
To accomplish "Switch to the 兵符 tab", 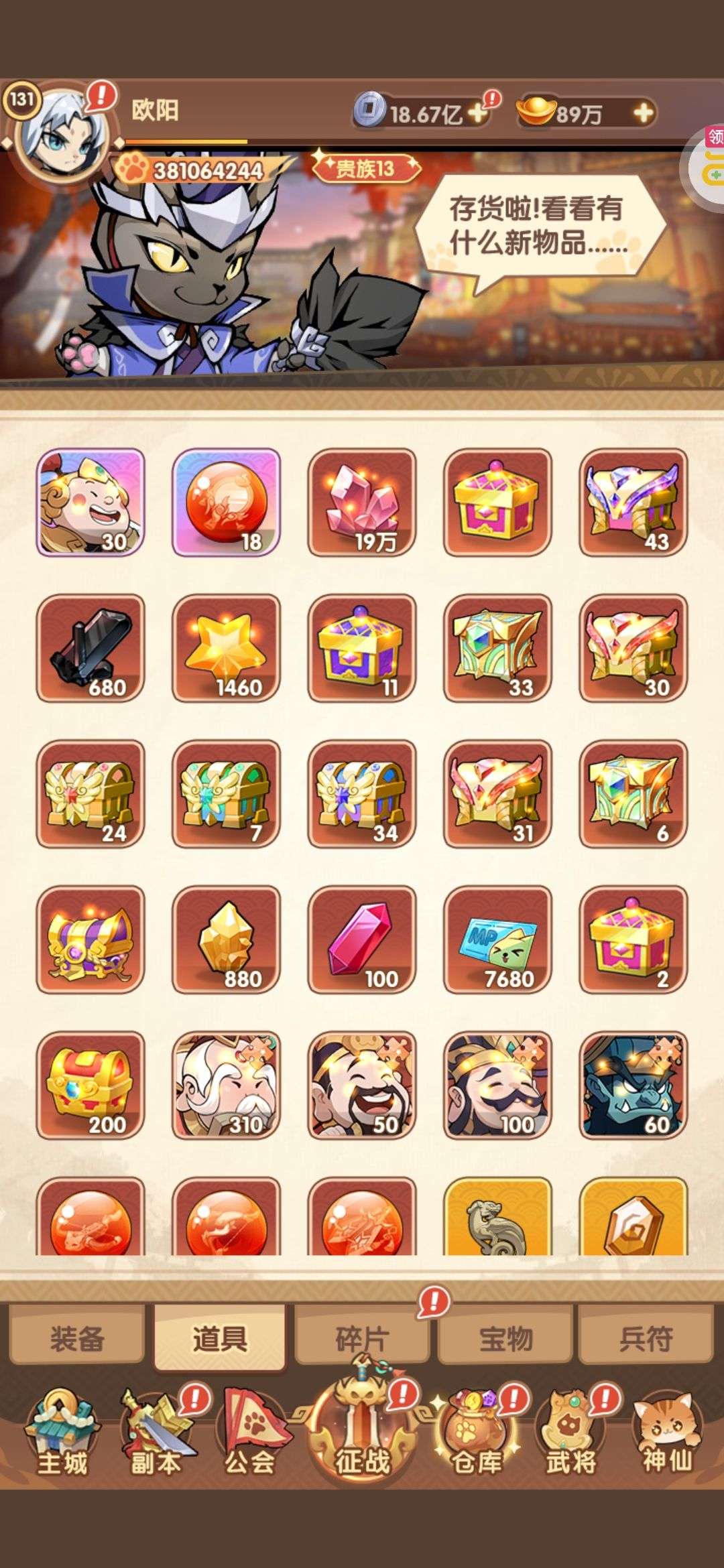I will pos(646,1338).
